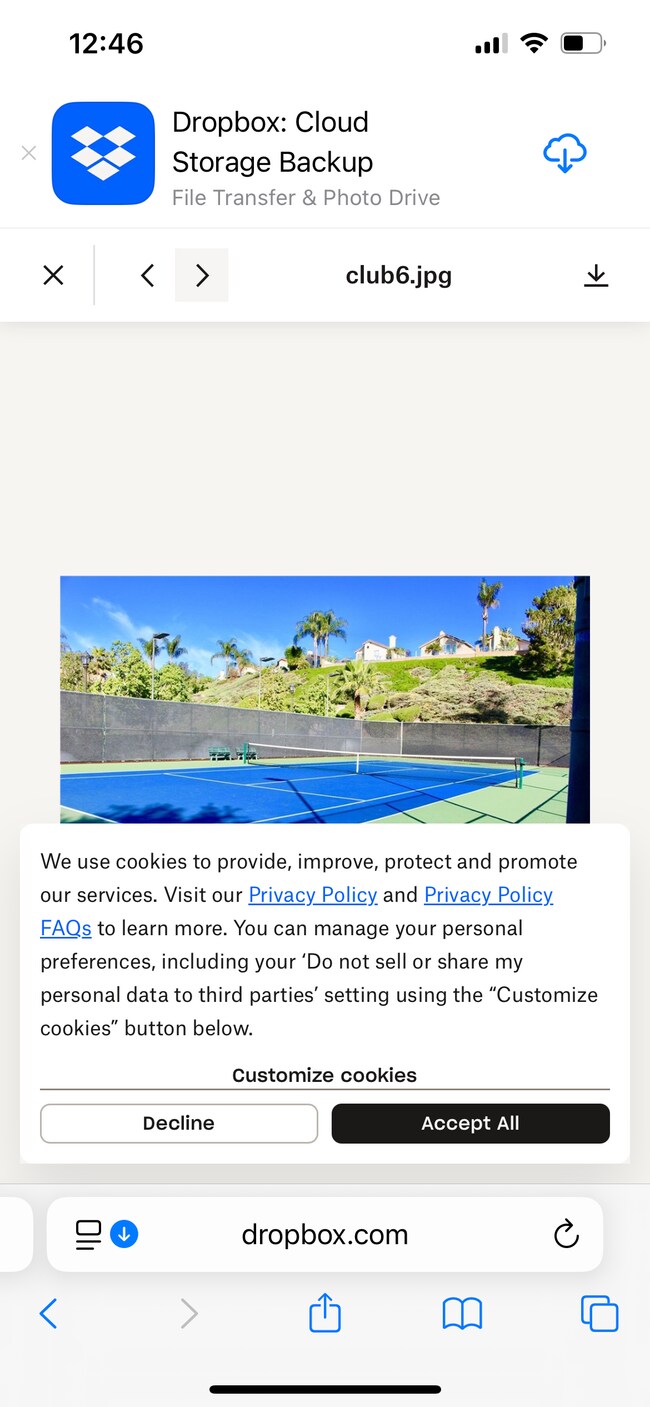Go to the next file
This screenshot has height=1407, width=650.
pyautogui.click(x=202, y=275)
